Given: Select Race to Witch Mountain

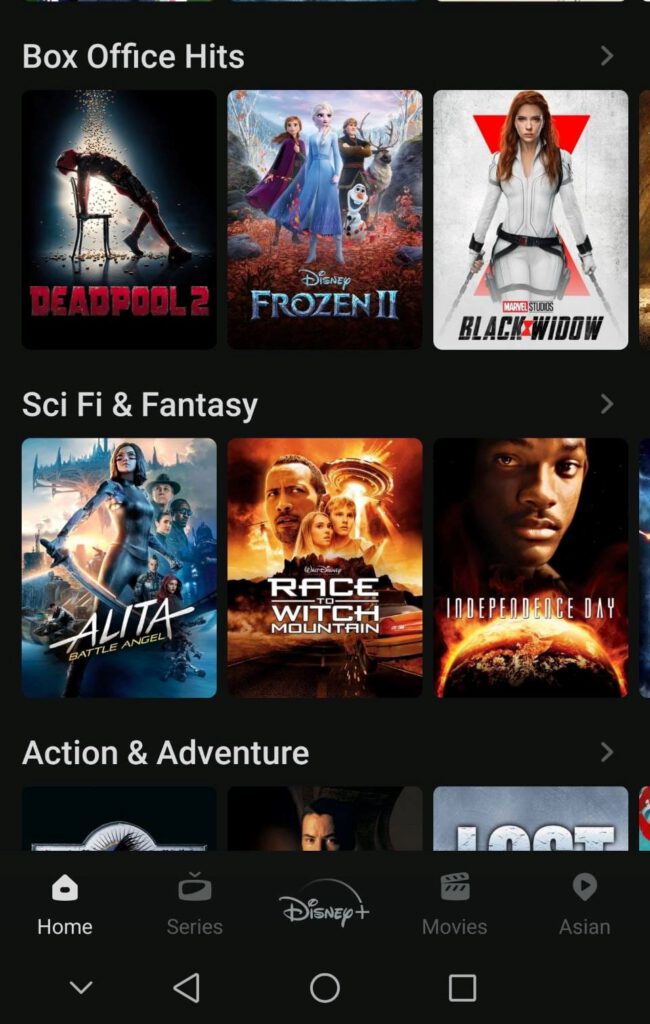Looking at the screenshot, I should tap(324, 567).
